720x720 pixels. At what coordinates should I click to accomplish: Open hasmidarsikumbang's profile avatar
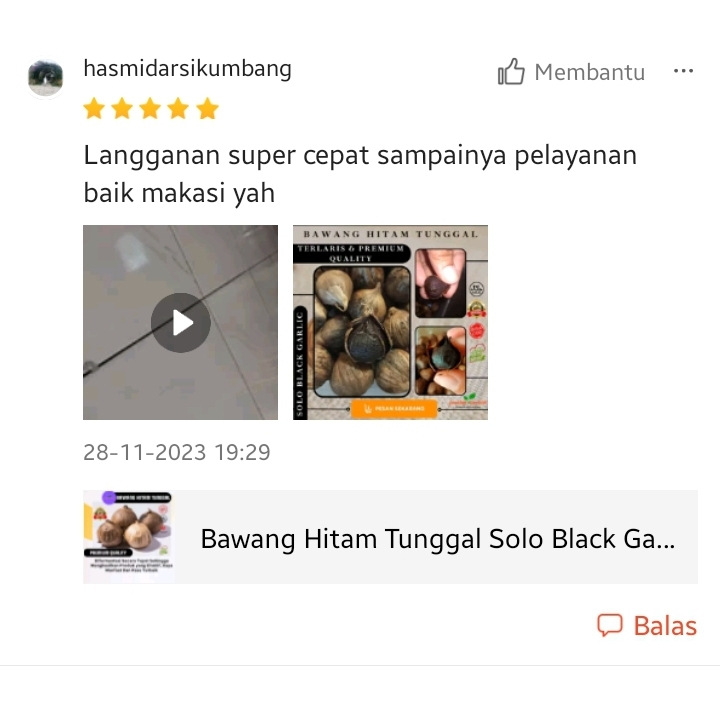[45, 77]
